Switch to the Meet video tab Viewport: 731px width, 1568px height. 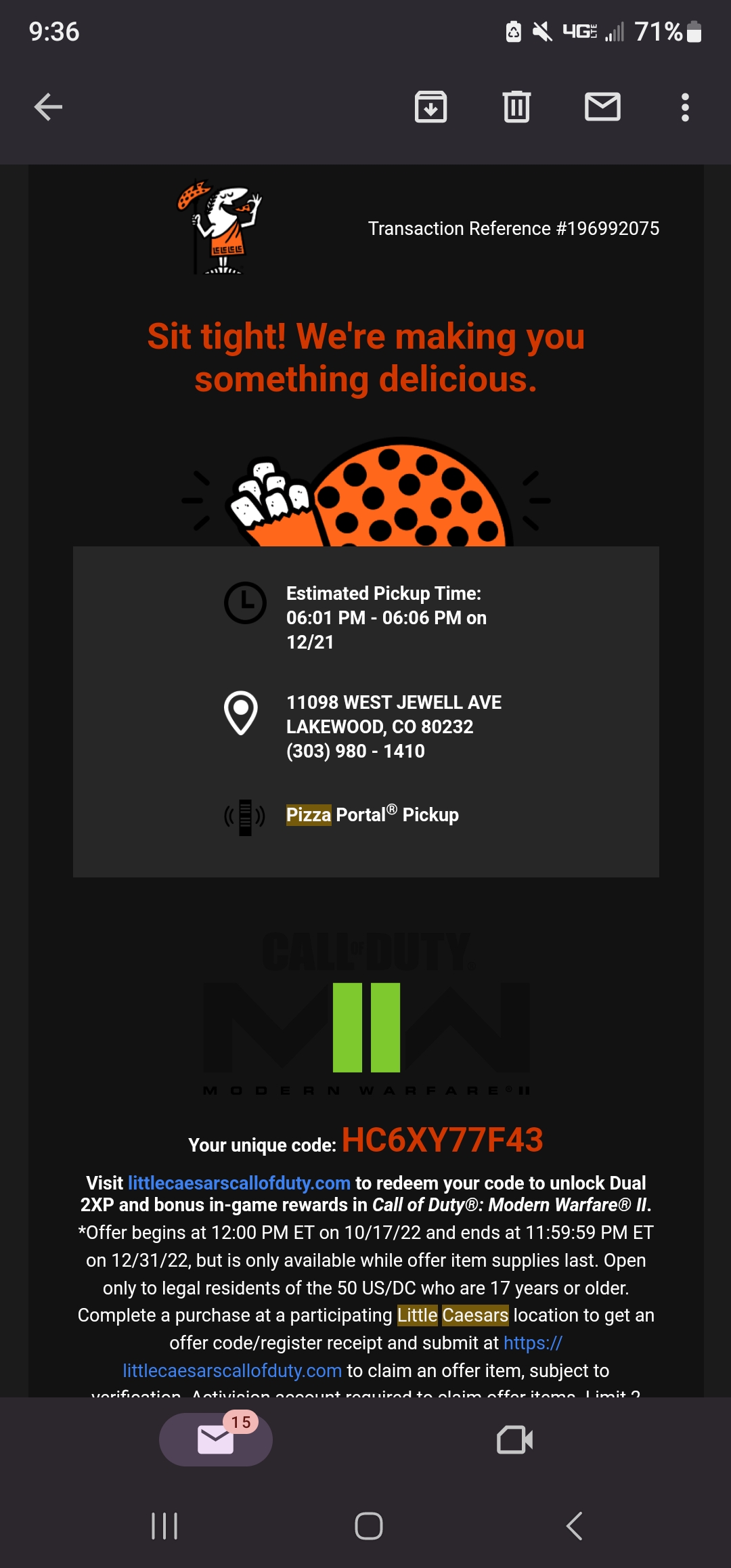click(x=514, y=1439)
